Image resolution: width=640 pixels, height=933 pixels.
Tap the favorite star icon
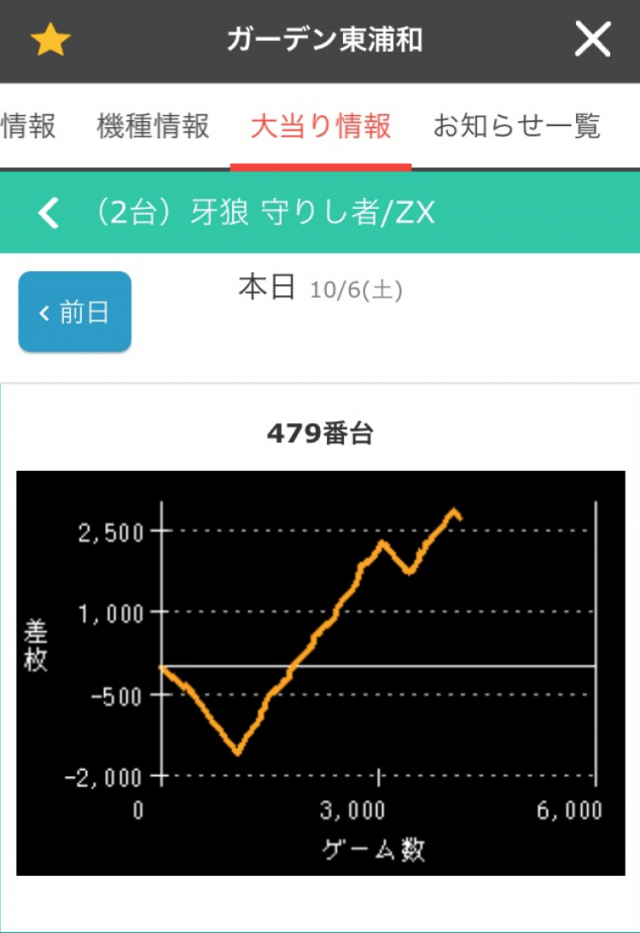coord(50,41)
